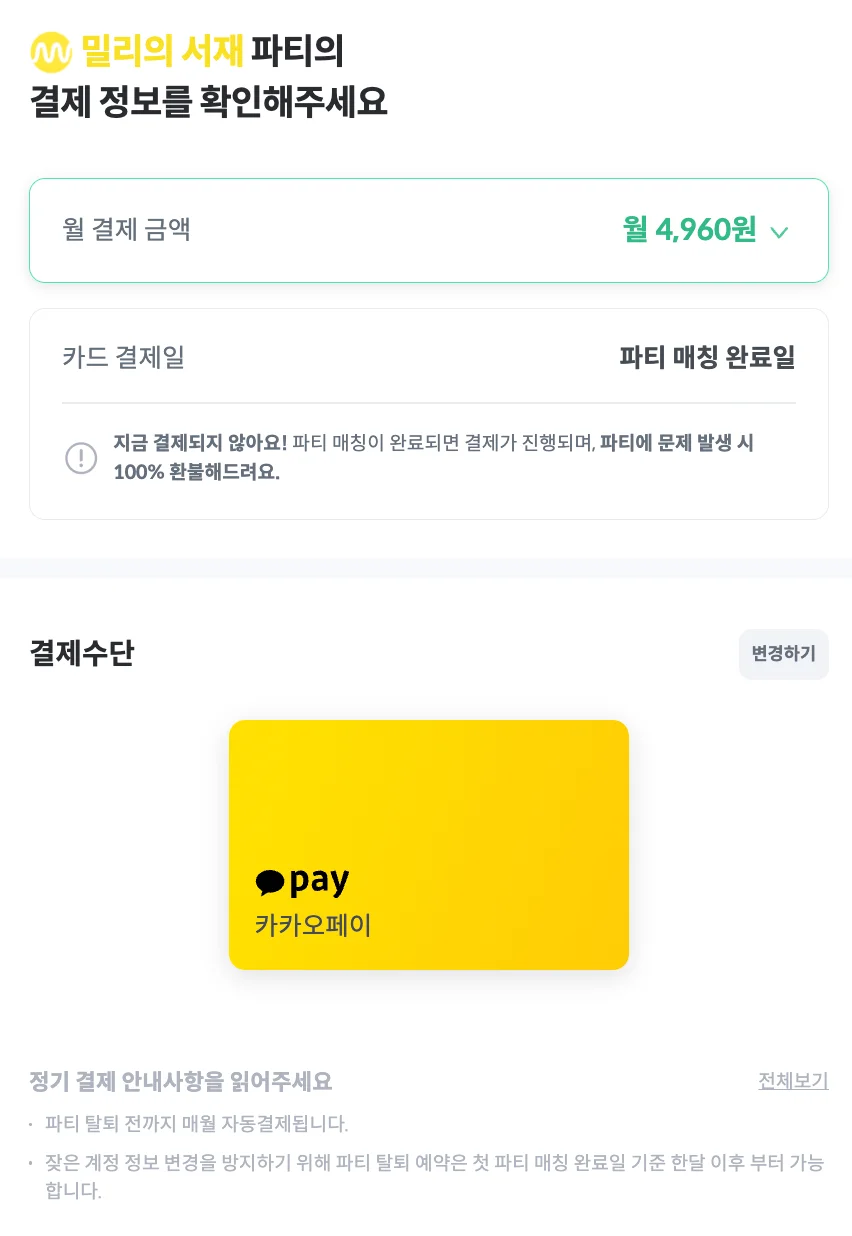Screen dimensions: 852x1236
Task: Tap the 변경하기 payment method button
Action: [783, 654]
